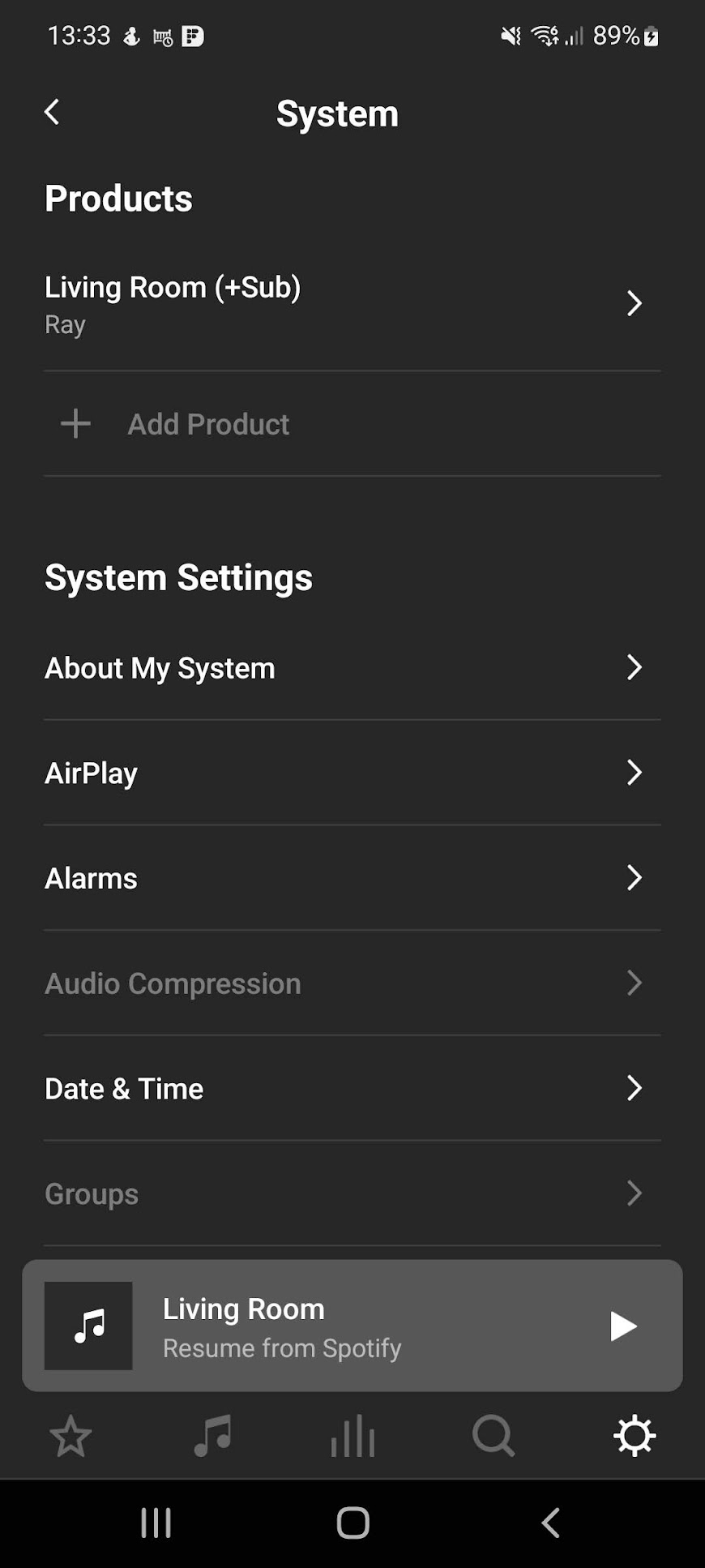Switch to the rooms bars tab

(353, 1436)
